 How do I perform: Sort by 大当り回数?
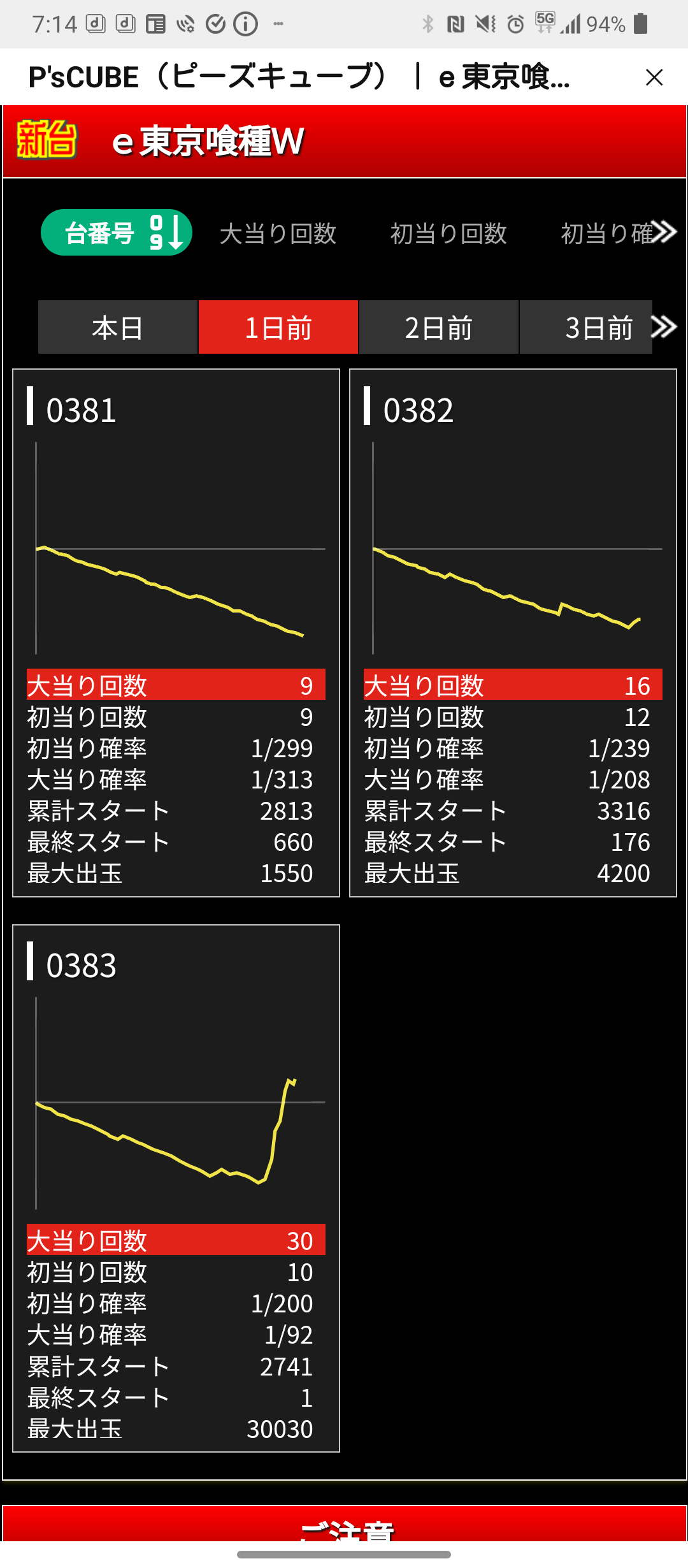[x=278, y=233]
